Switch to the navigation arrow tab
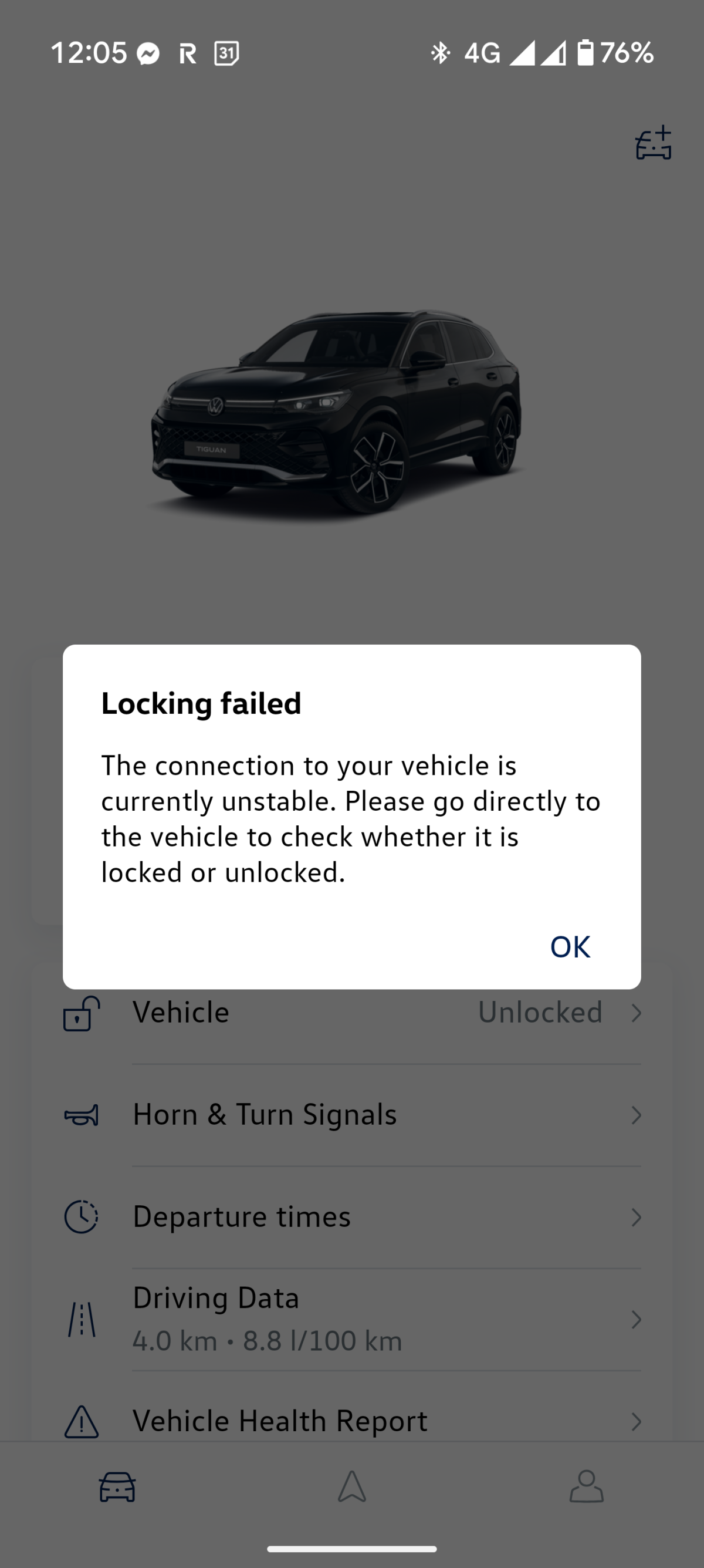Image resolution: width=704 pixels, height=1568 pixels. tap(351, 1486)
